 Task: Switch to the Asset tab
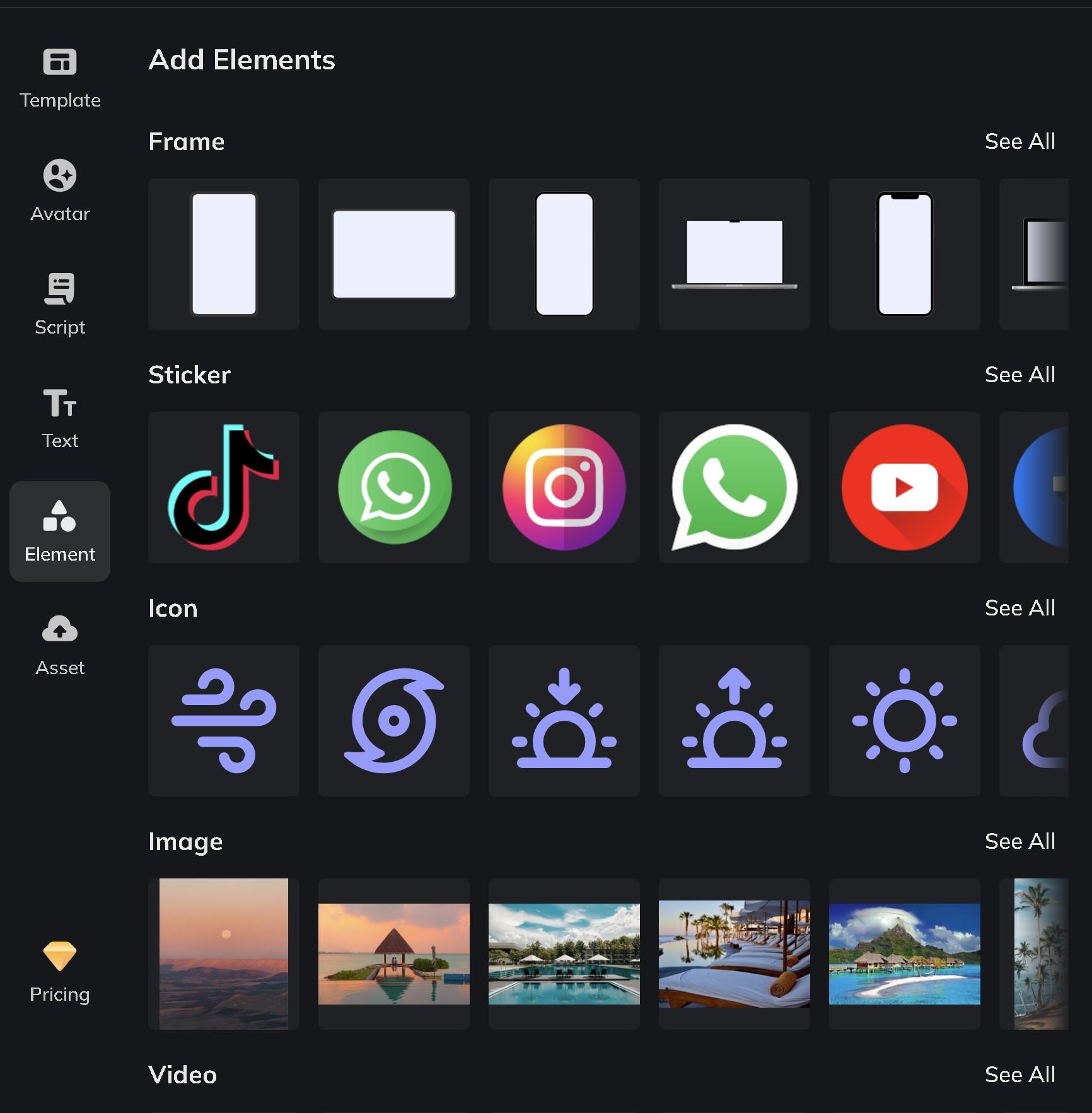[60, 645]
